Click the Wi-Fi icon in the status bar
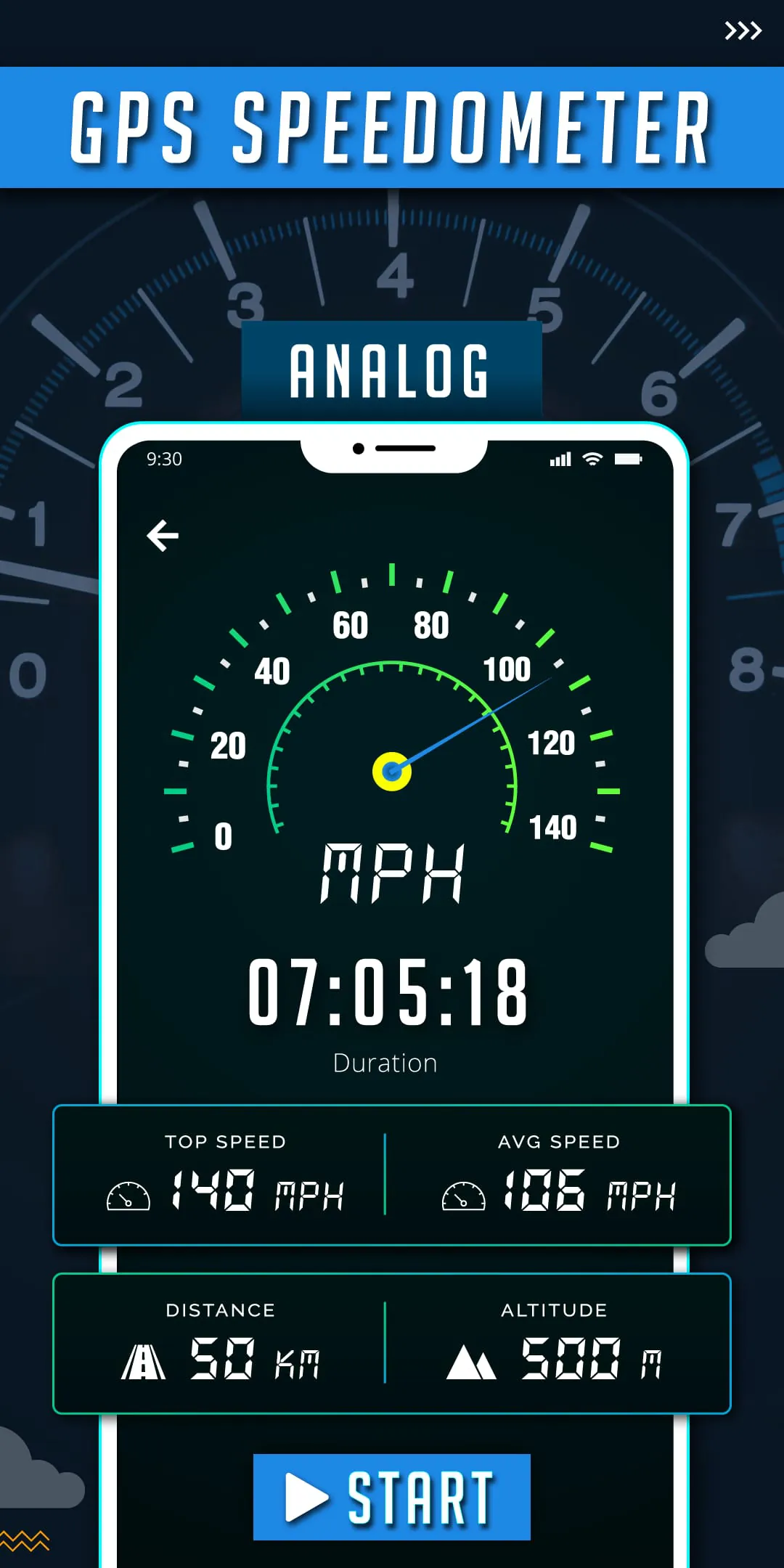Viewport: 784px width, 1568px height. point(592,459)
